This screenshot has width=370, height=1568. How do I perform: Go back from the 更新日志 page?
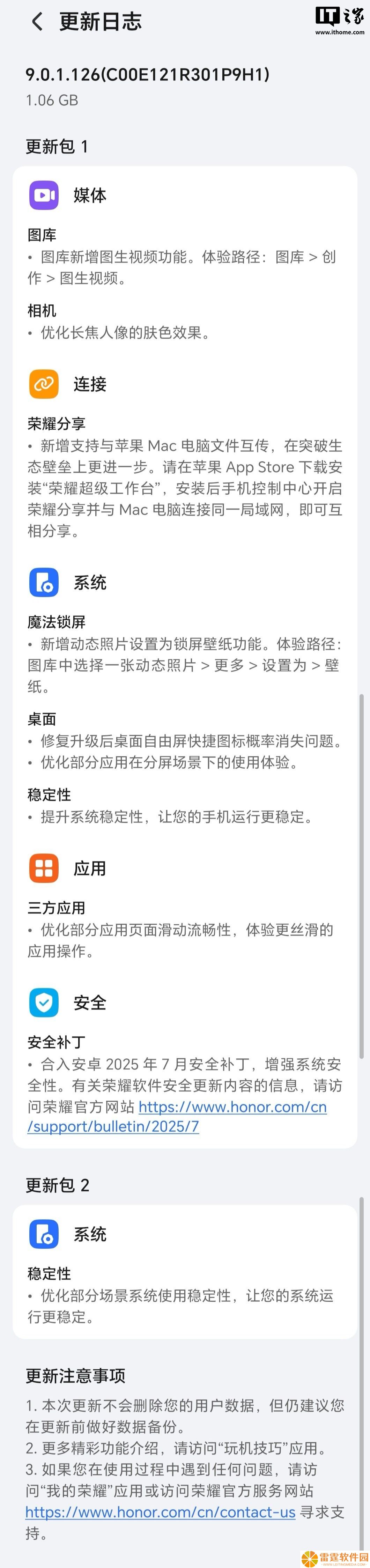37,22
